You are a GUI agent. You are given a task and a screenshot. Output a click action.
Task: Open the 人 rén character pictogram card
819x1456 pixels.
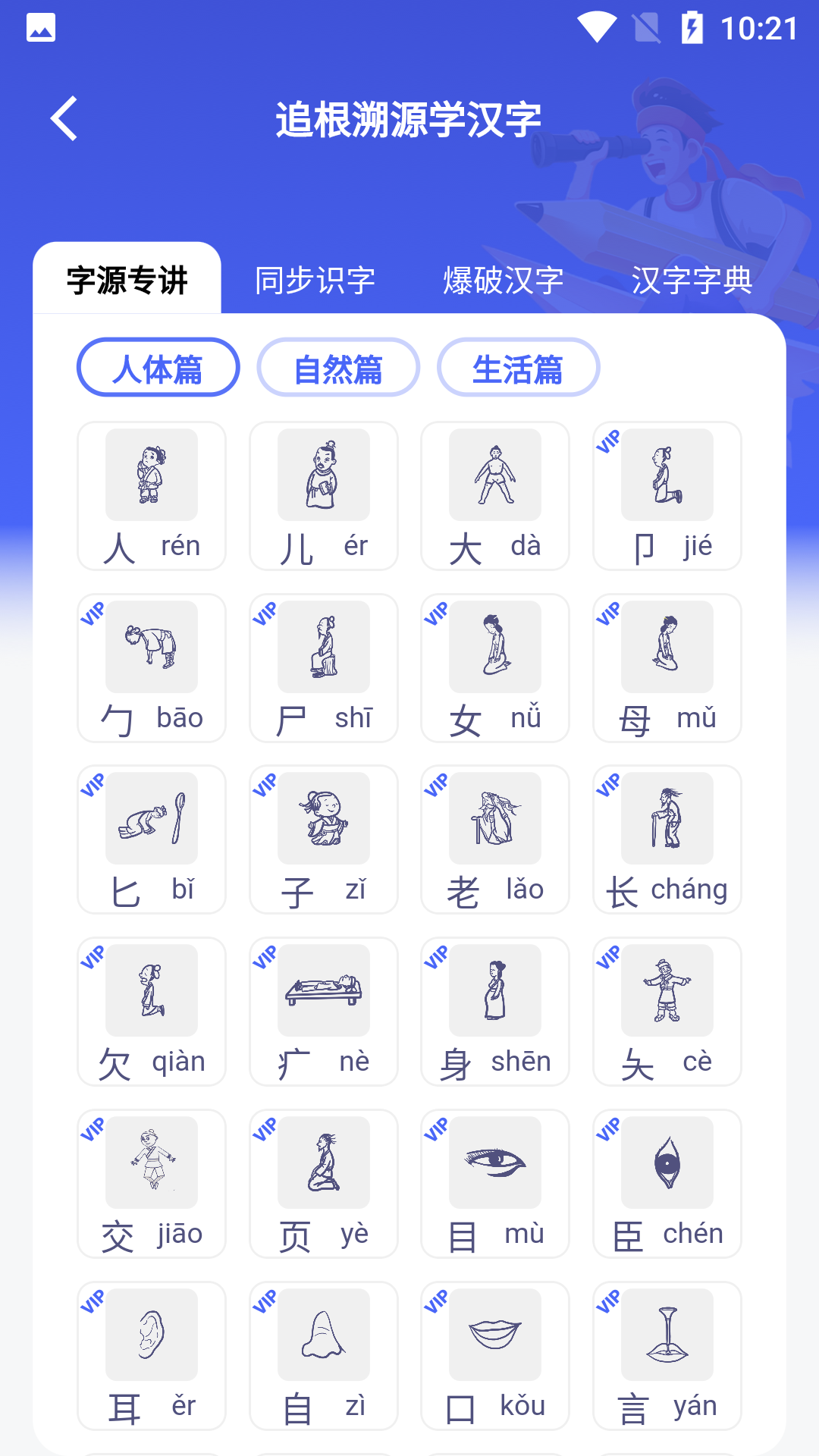point(151,494)
